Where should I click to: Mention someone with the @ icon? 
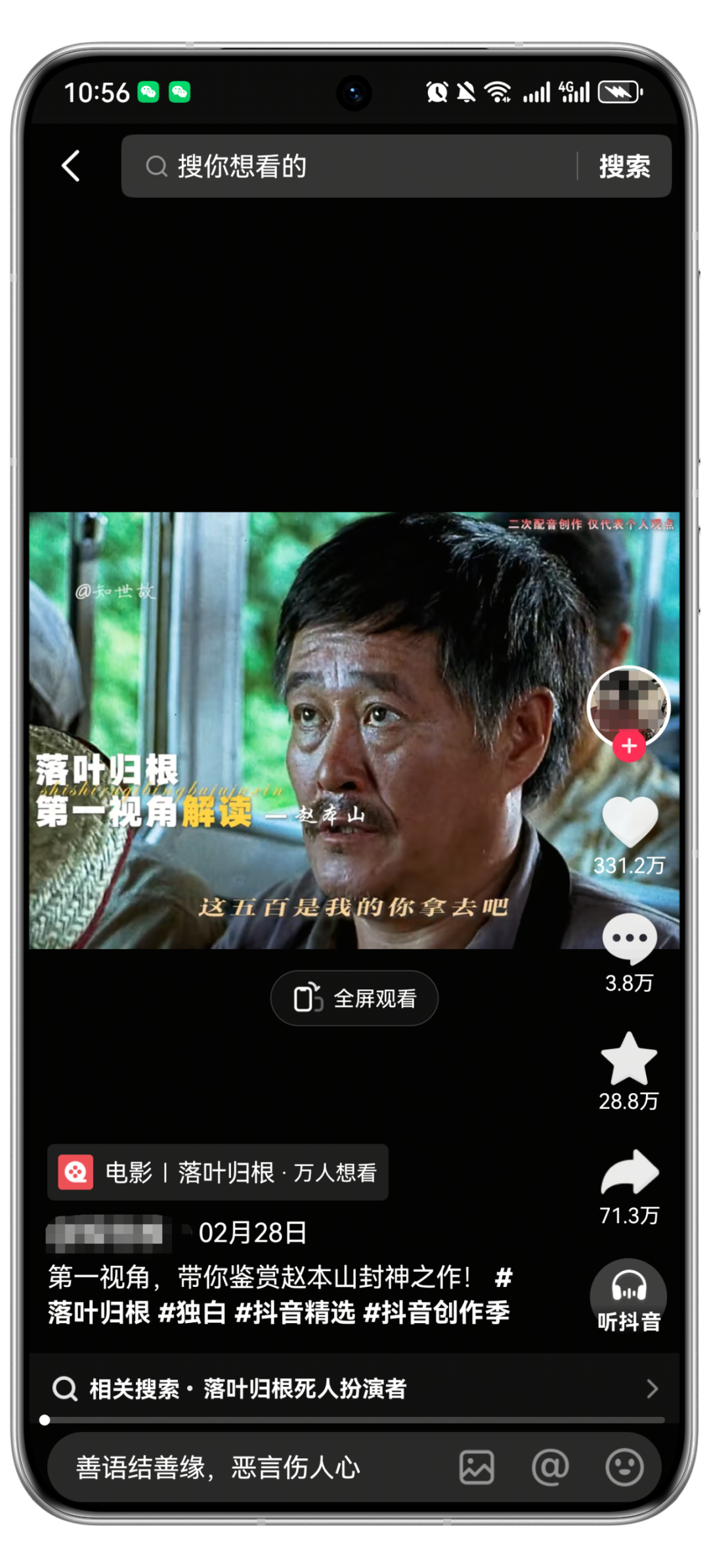coord(550,1467)
